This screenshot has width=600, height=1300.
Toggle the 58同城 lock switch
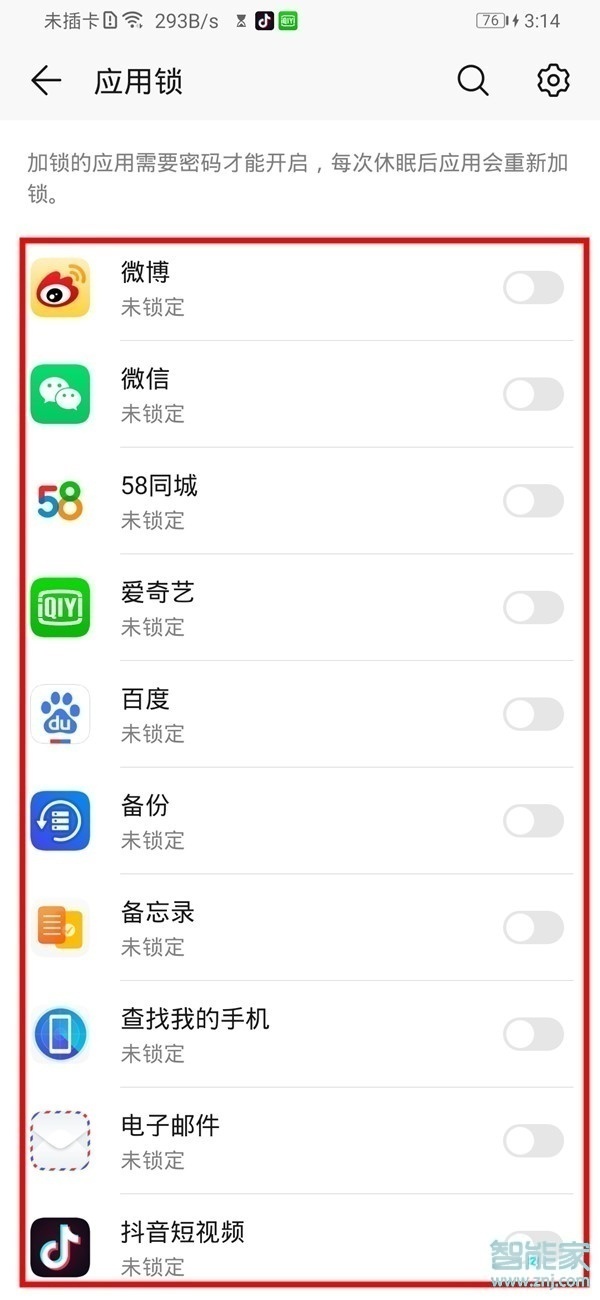click(x=533, y=501)
